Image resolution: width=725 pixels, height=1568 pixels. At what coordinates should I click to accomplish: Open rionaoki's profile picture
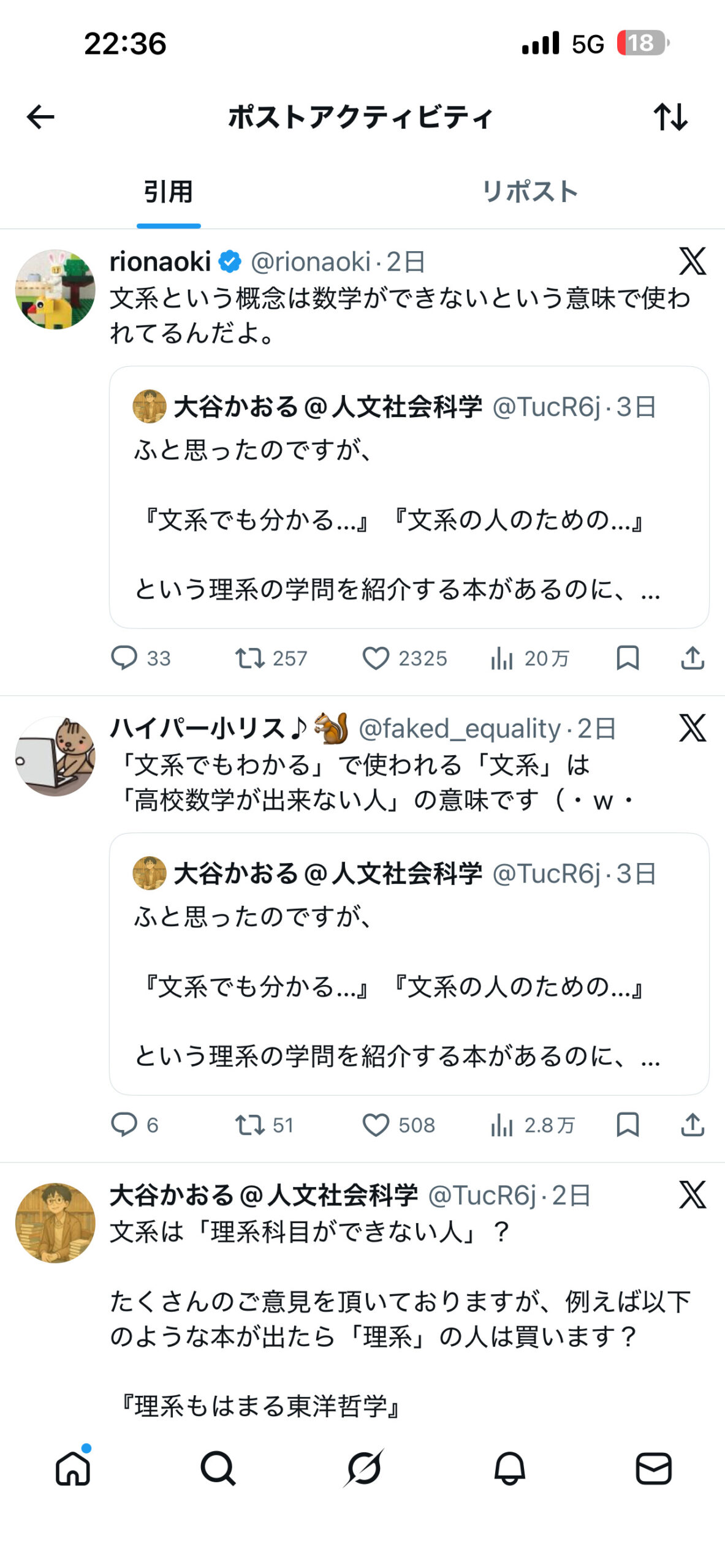click(x=55, y=289)
